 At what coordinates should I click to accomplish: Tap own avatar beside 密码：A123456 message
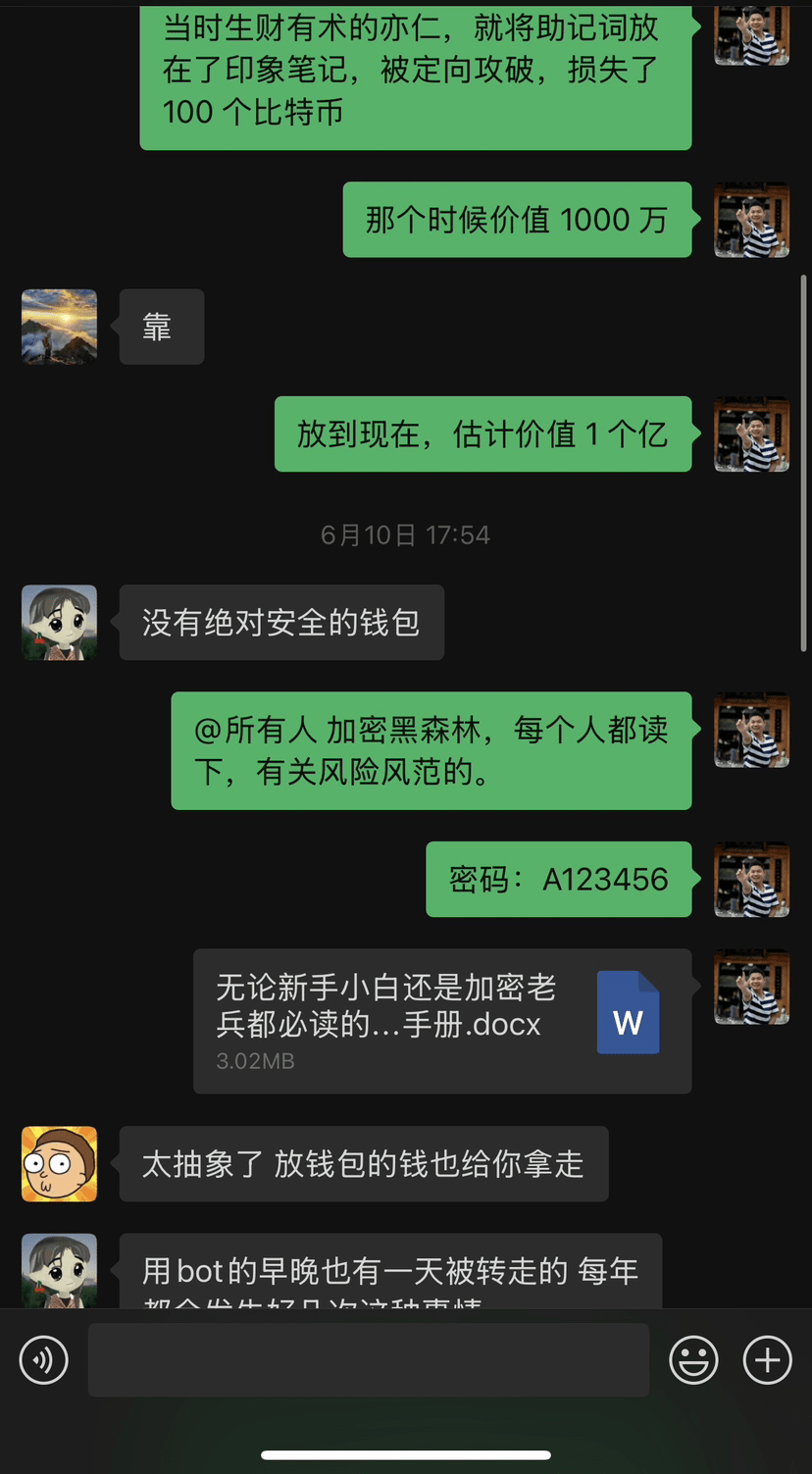tap(752, 880)
